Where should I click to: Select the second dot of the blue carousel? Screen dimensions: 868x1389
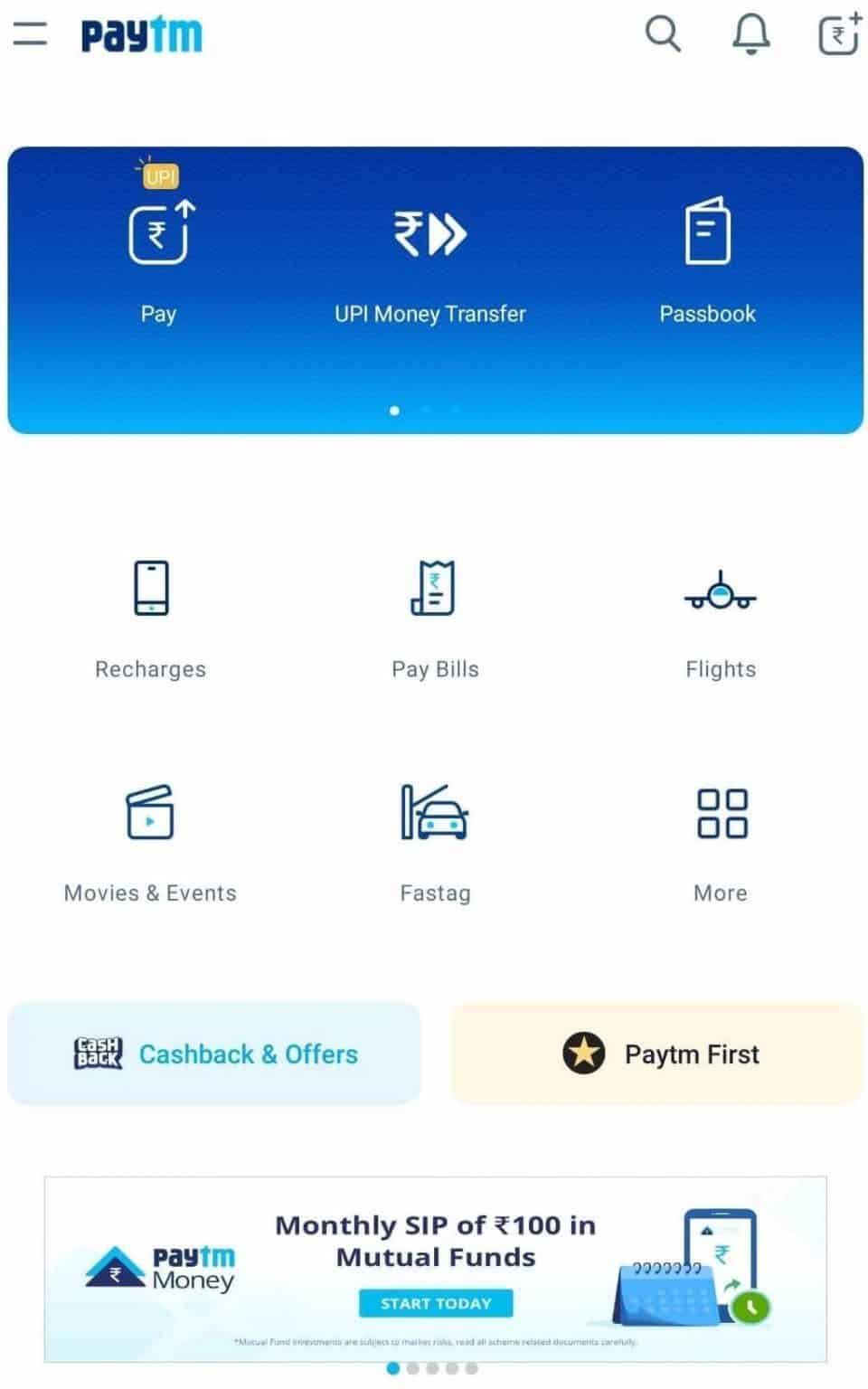(424, 411)
